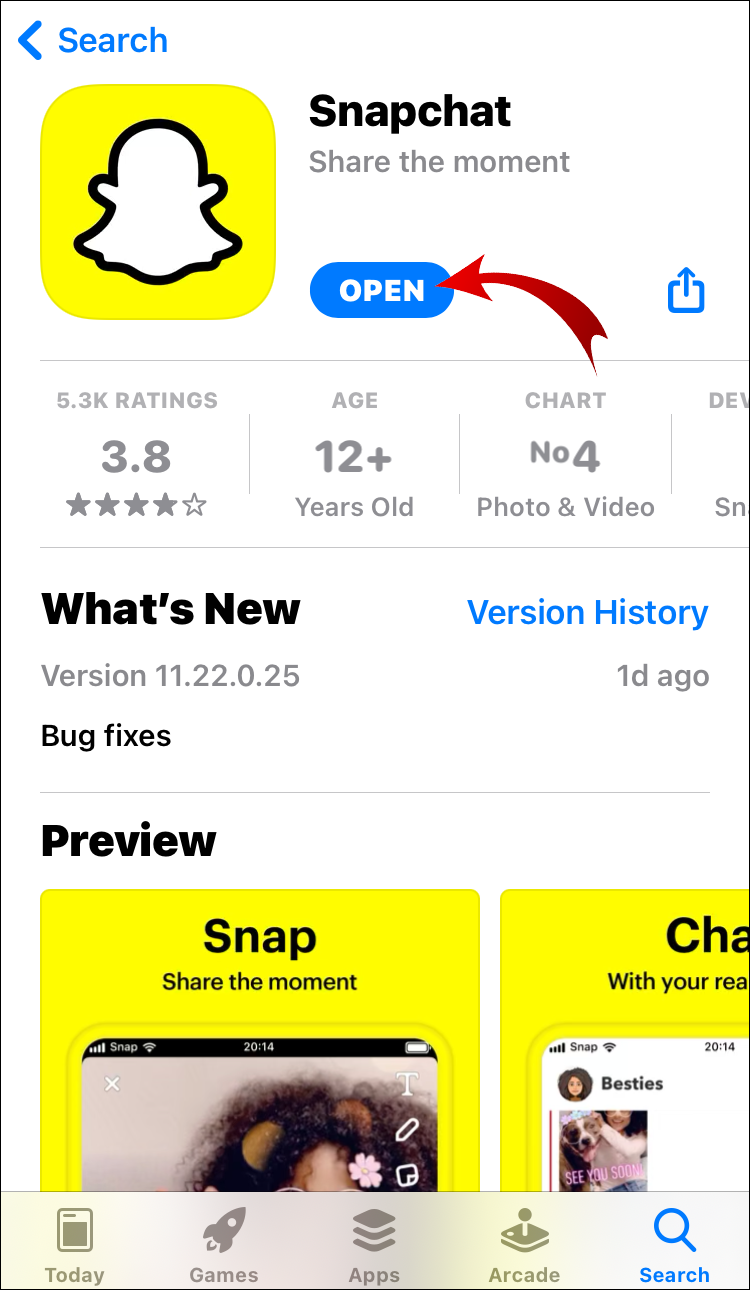750x1290 pixels.
Task: Share the Snapchat app page
Action: [x=686, y=291]
